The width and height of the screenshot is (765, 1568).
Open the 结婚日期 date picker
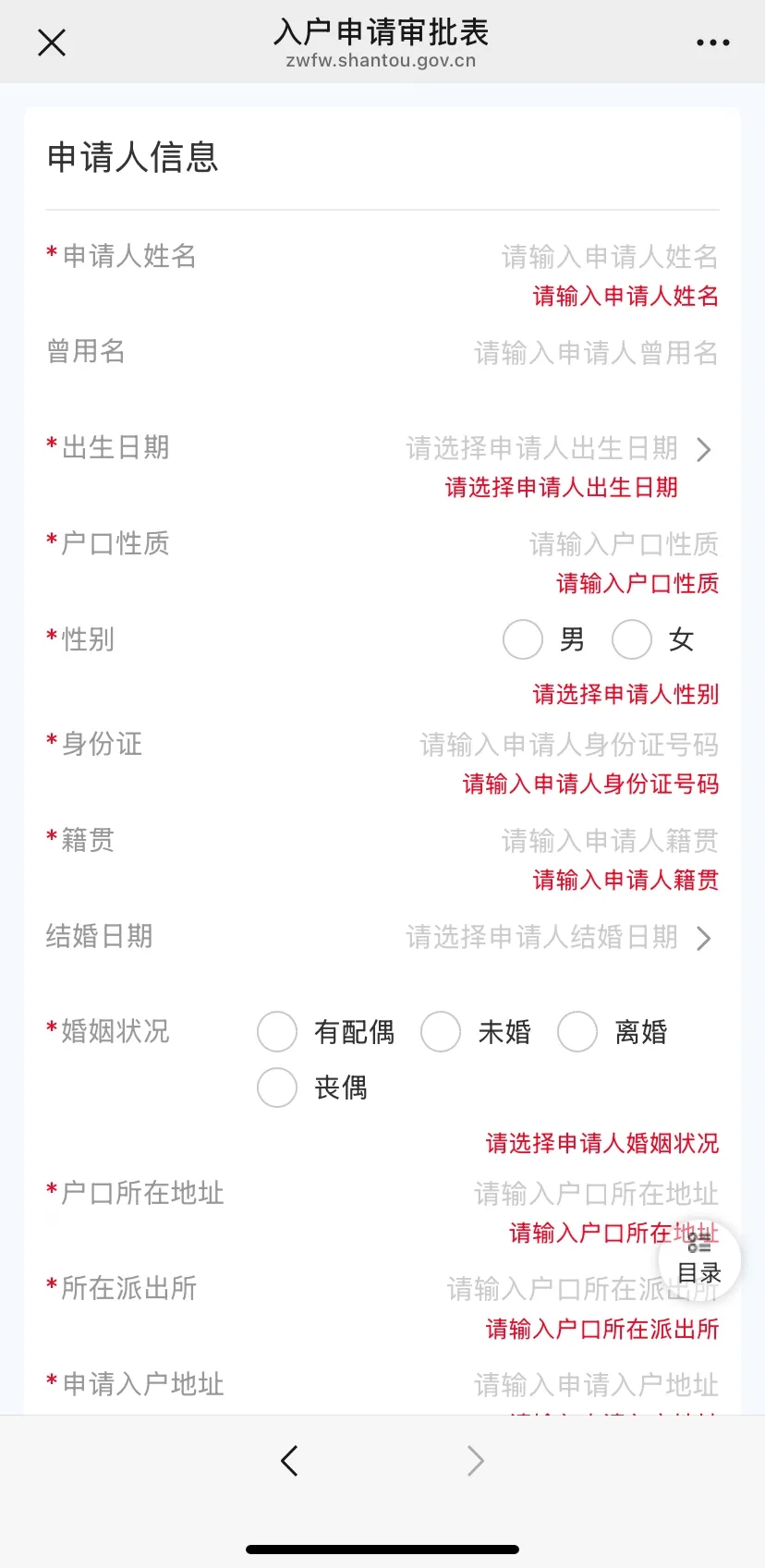coord(558,938)
